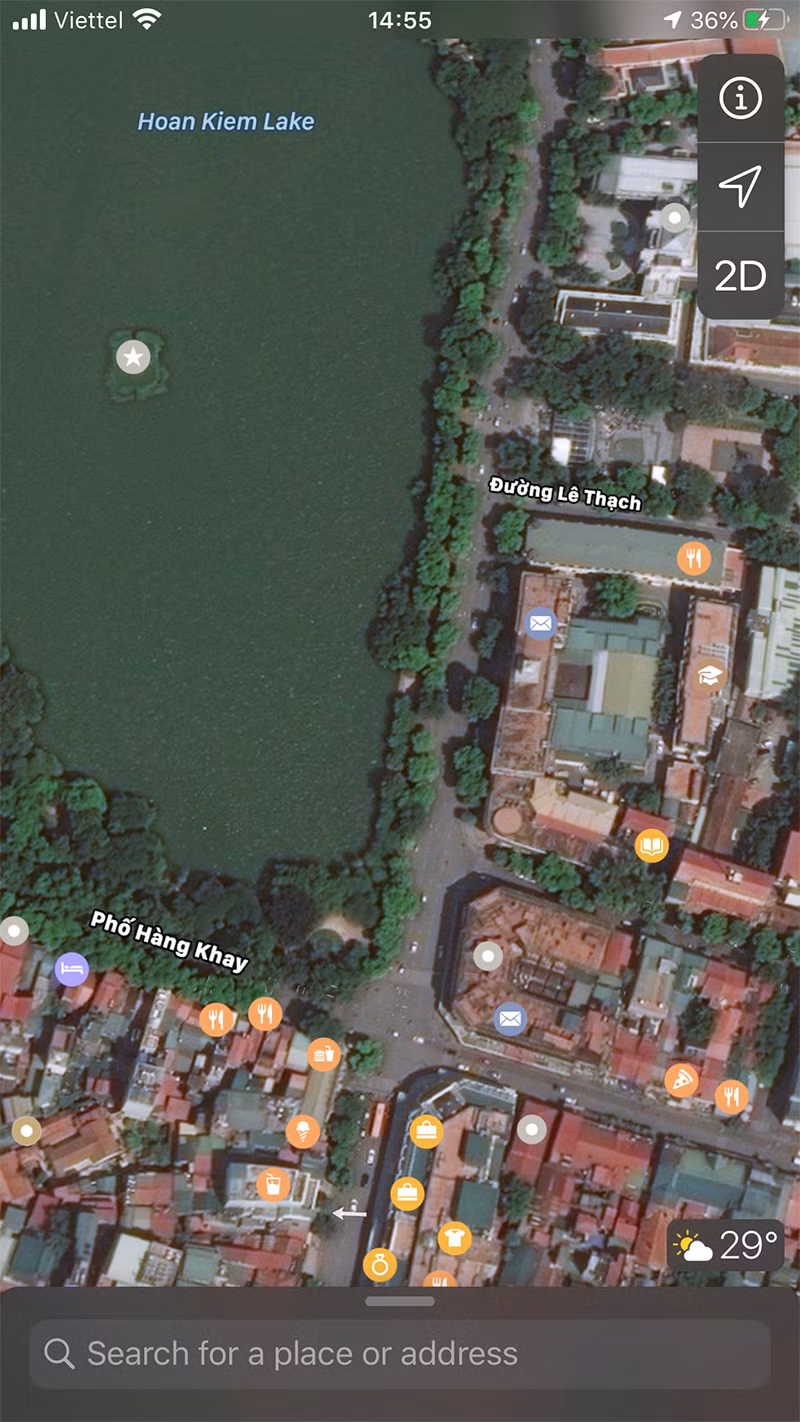Screen dimensions: 800x1422
Task: Switch the map to 2D view
Action: (742, 275)
